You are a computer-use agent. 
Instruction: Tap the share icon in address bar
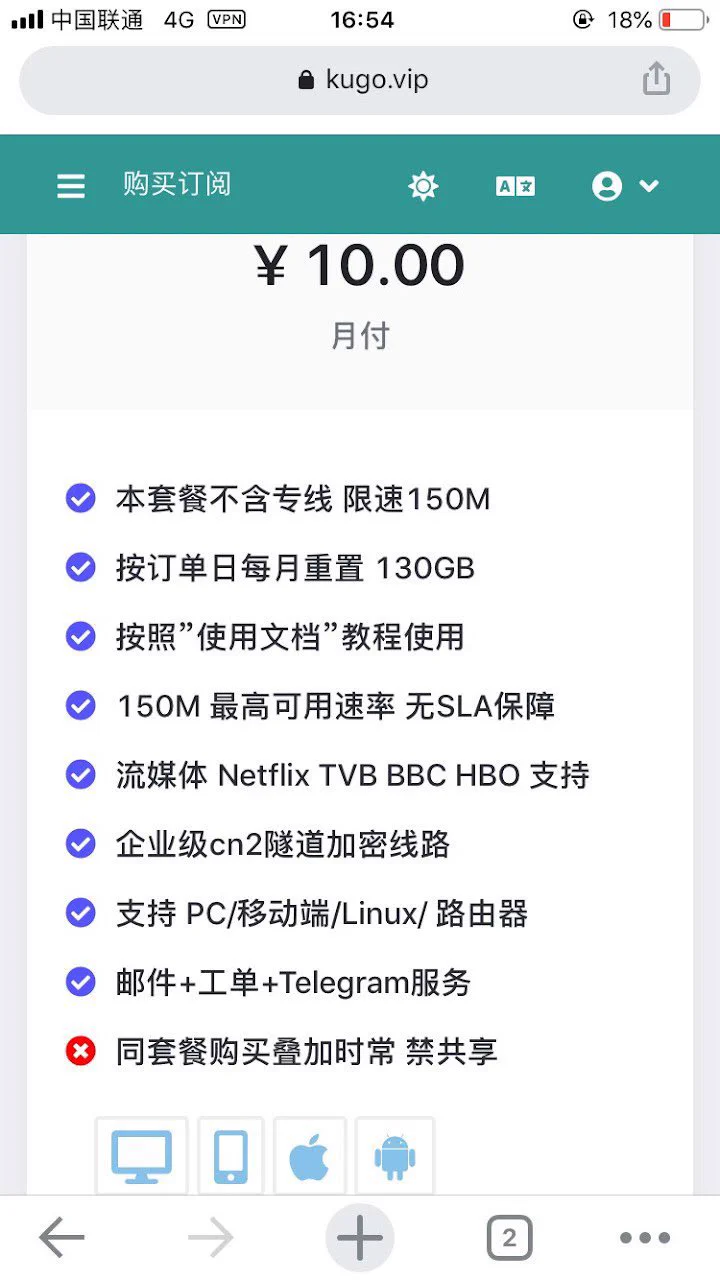coord(656,79)
